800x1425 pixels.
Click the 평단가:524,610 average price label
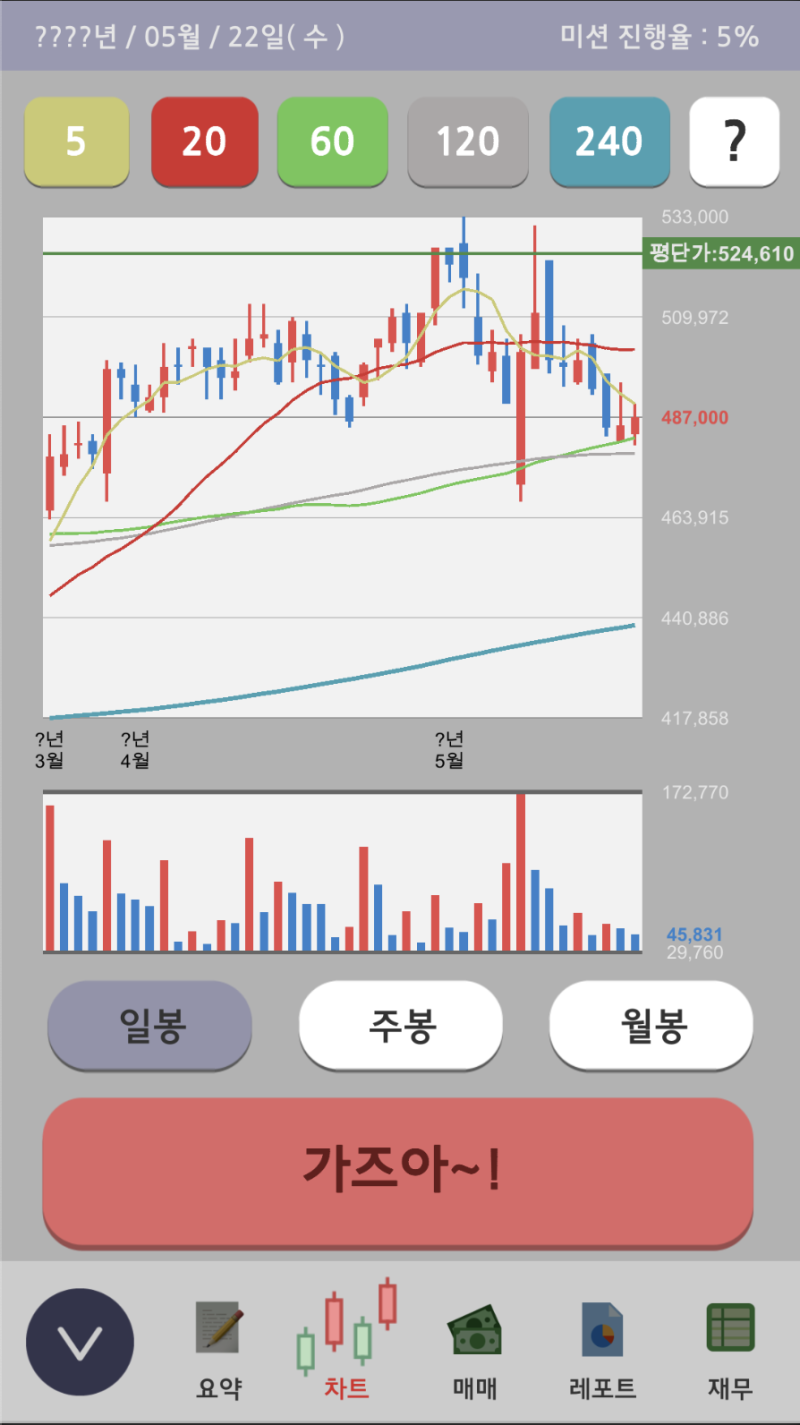[x=718, y=254]
